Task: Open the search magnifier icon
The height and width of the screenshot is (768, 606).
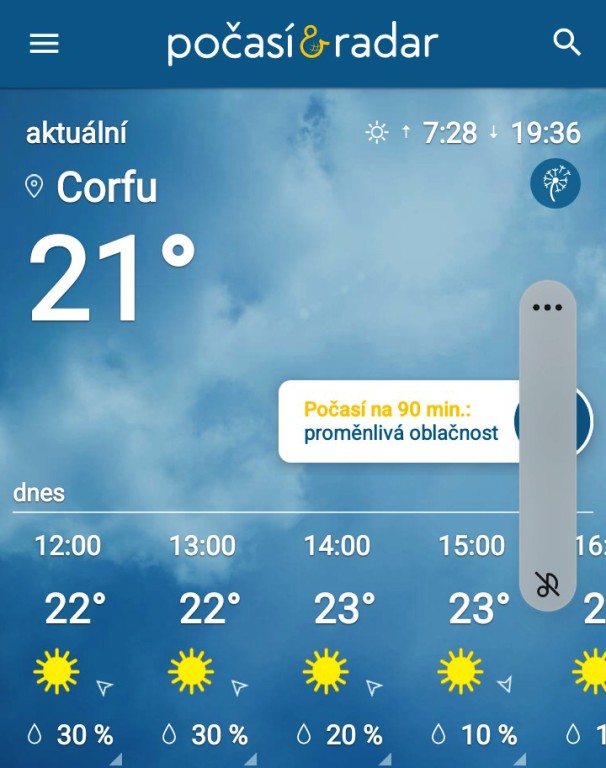Action: pyautogui.click(x=567, y=43)
